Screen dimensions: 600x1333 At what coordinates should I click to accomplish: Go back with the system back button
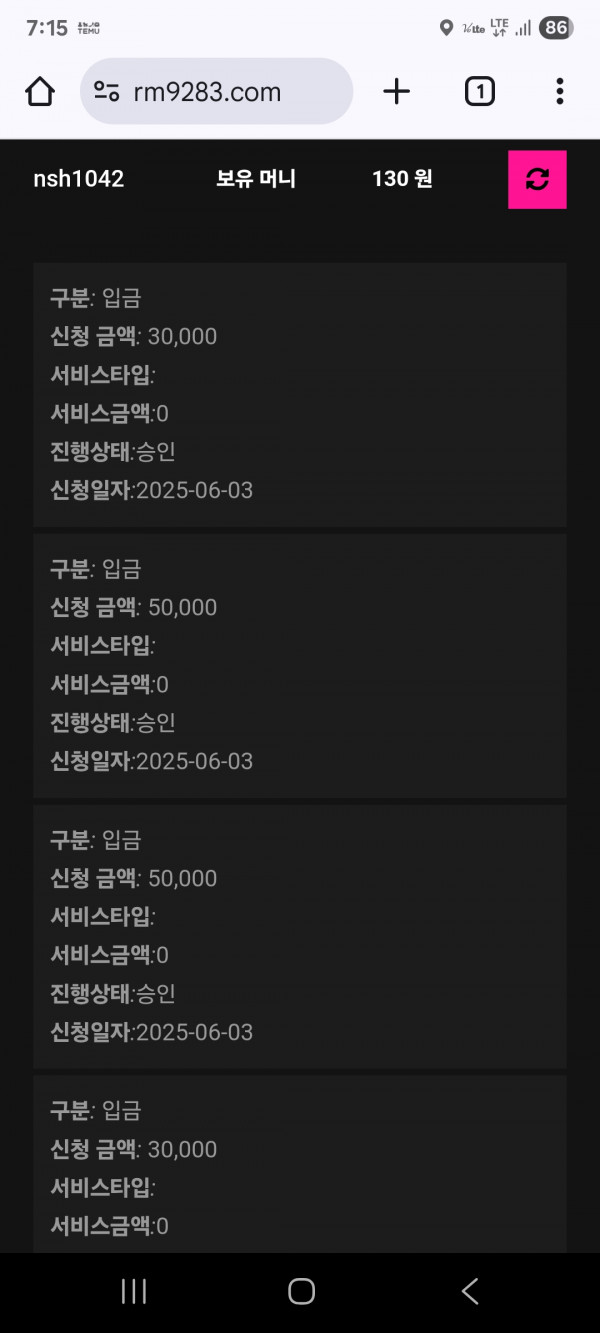pyautogui.click(x=469, y=1291)
